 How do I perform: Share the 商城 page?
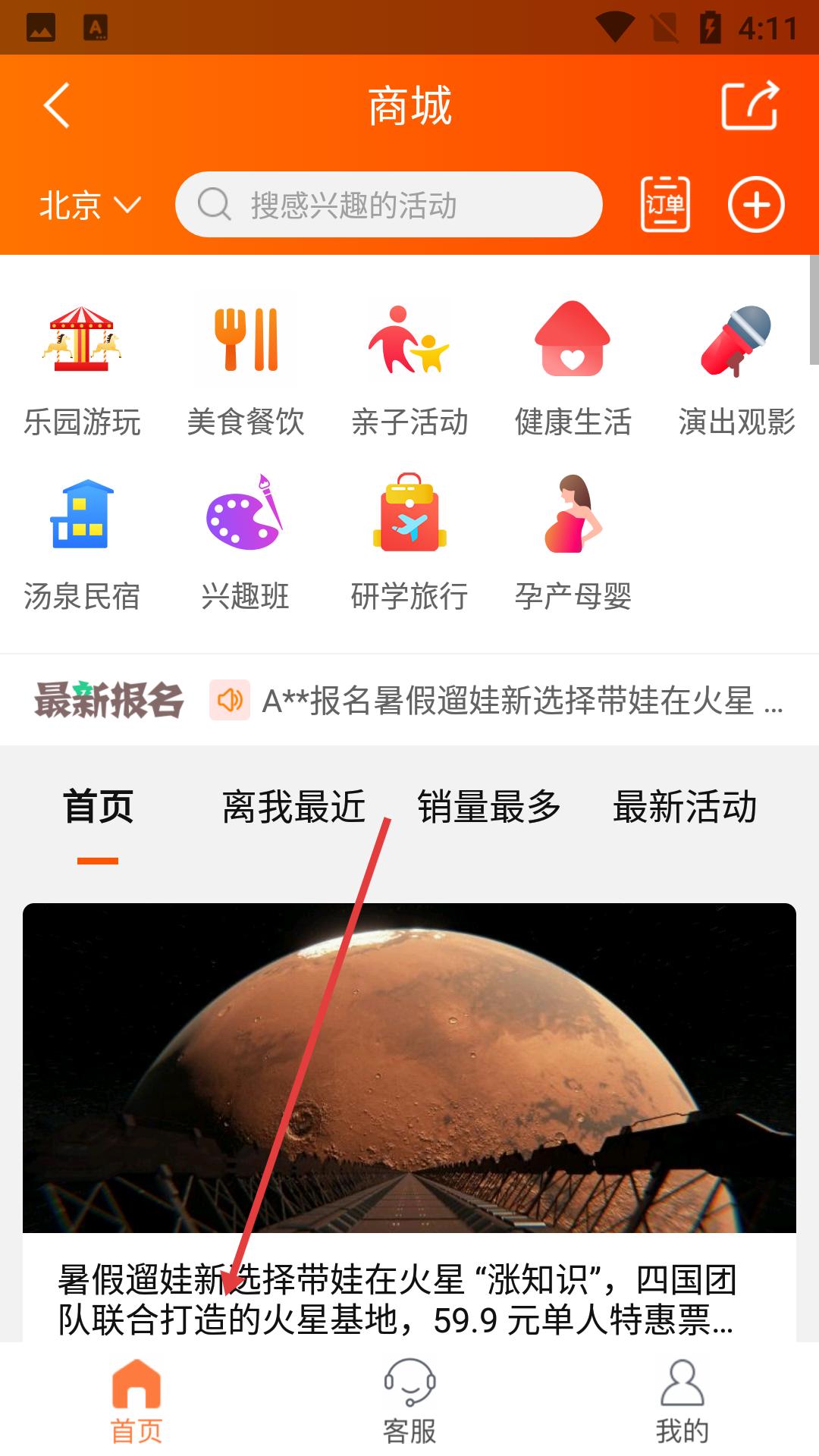[x=749, y=105]
